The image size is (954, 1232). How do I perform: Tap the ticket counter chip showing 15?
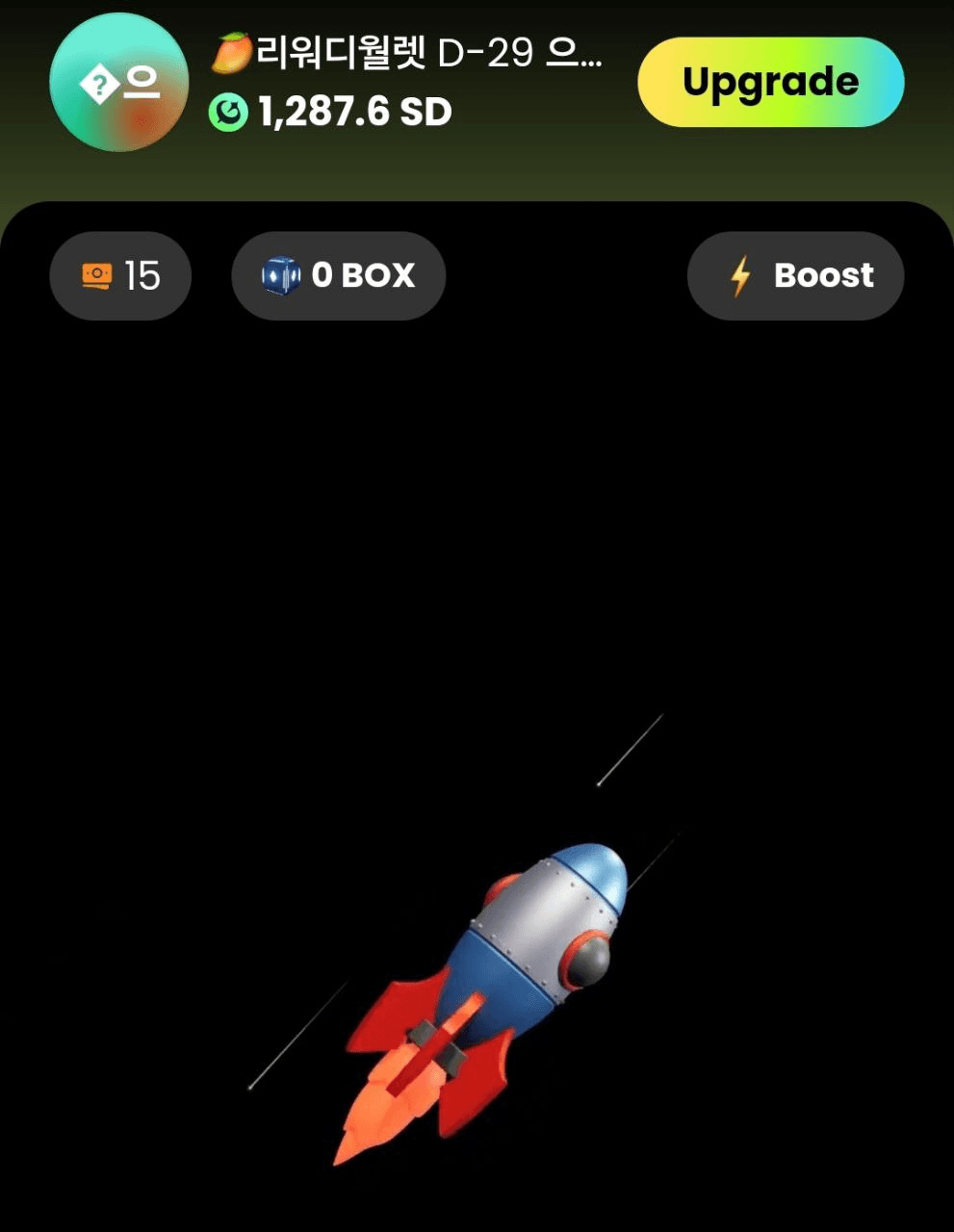(x=120, y=276)
